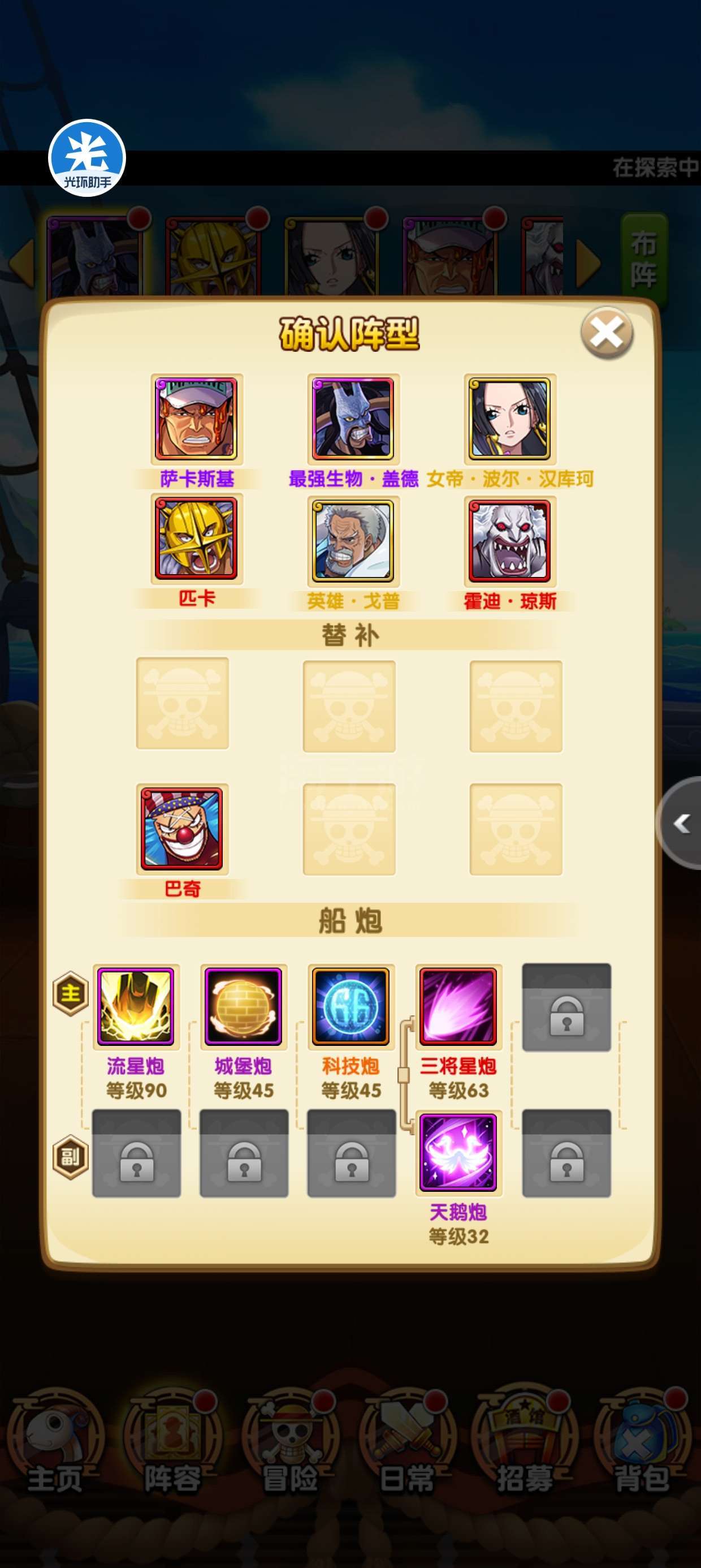
Task: Open the 三将星炮 cannon
Action: tap(458, 1007)
